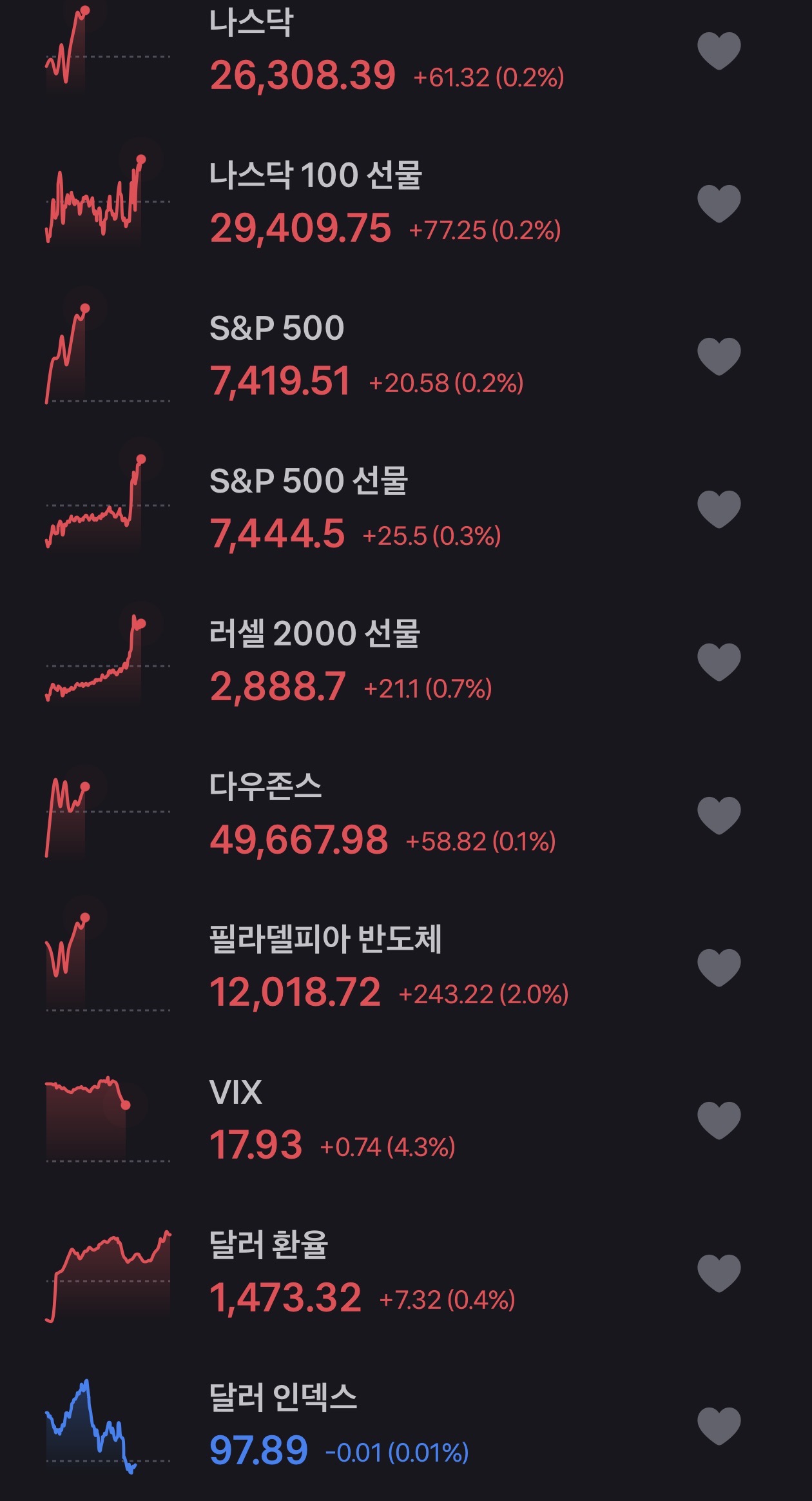Tap the heart next to 나스닥 100 선물
The image size is (812, 1501).
click(x=719, y=203)
